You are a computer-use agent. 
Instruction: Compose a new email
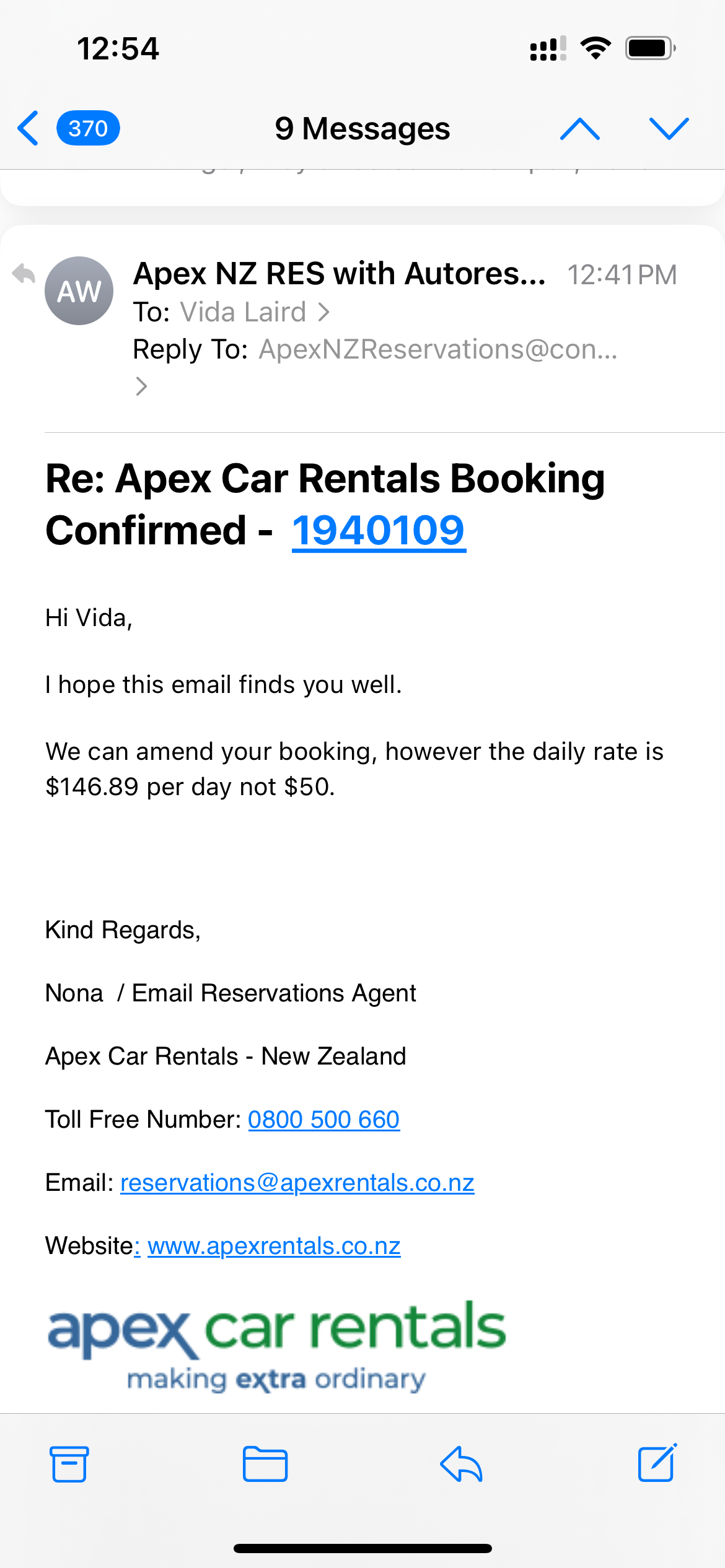point(657,1463)
